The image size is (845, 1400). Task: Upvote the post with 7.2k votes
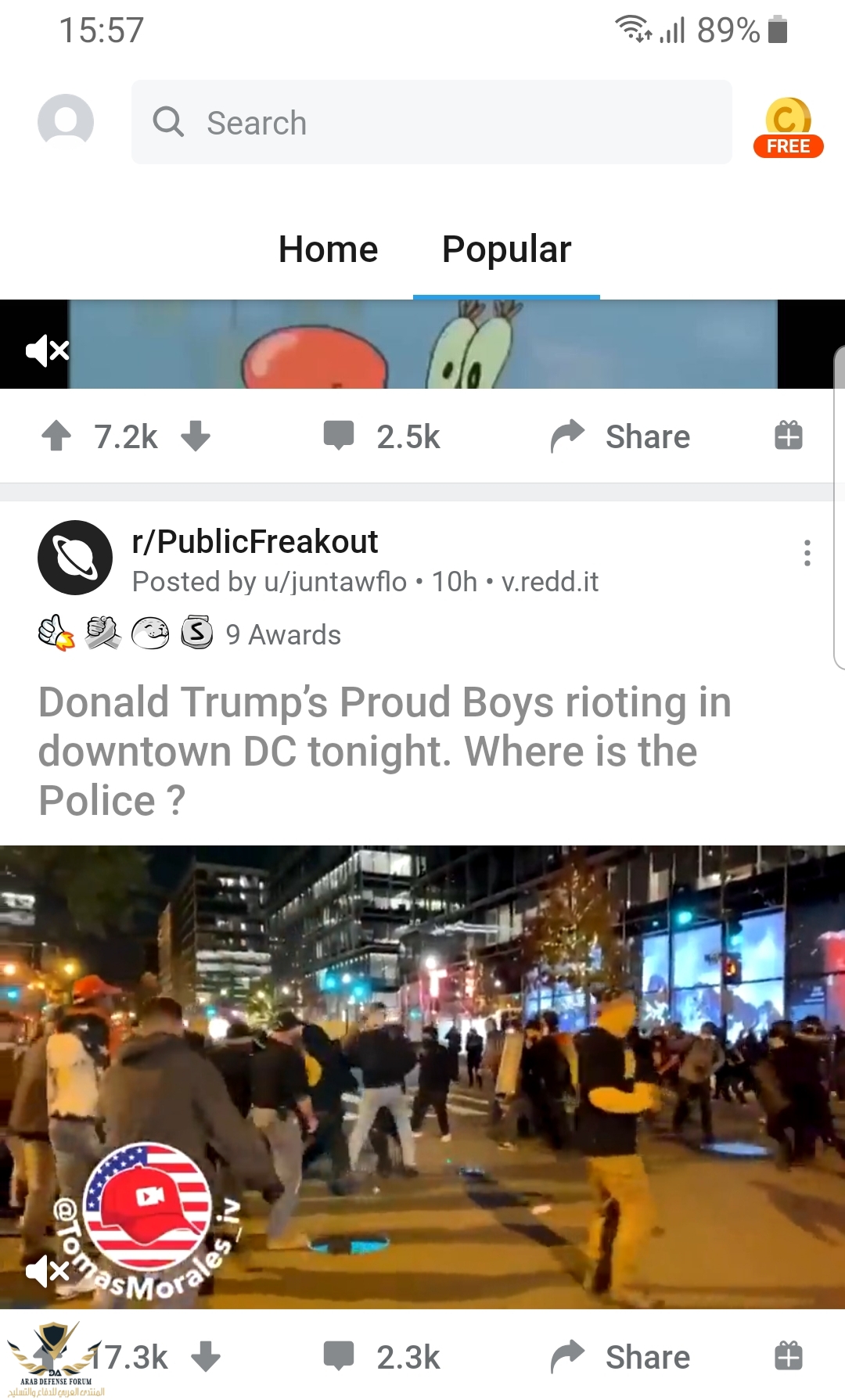click(x=56, y=436)
